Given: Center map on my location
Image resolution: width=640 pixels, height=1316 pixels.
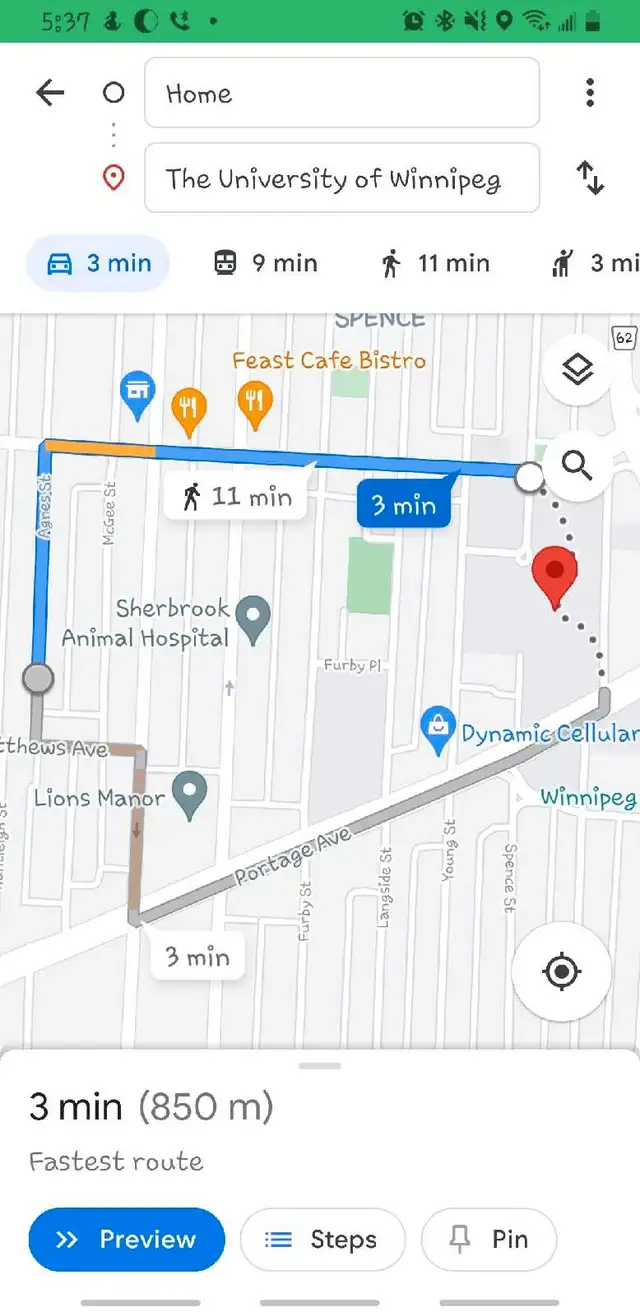Looking at the screenshot, I should pyautogui.click(x=562, y=971).
